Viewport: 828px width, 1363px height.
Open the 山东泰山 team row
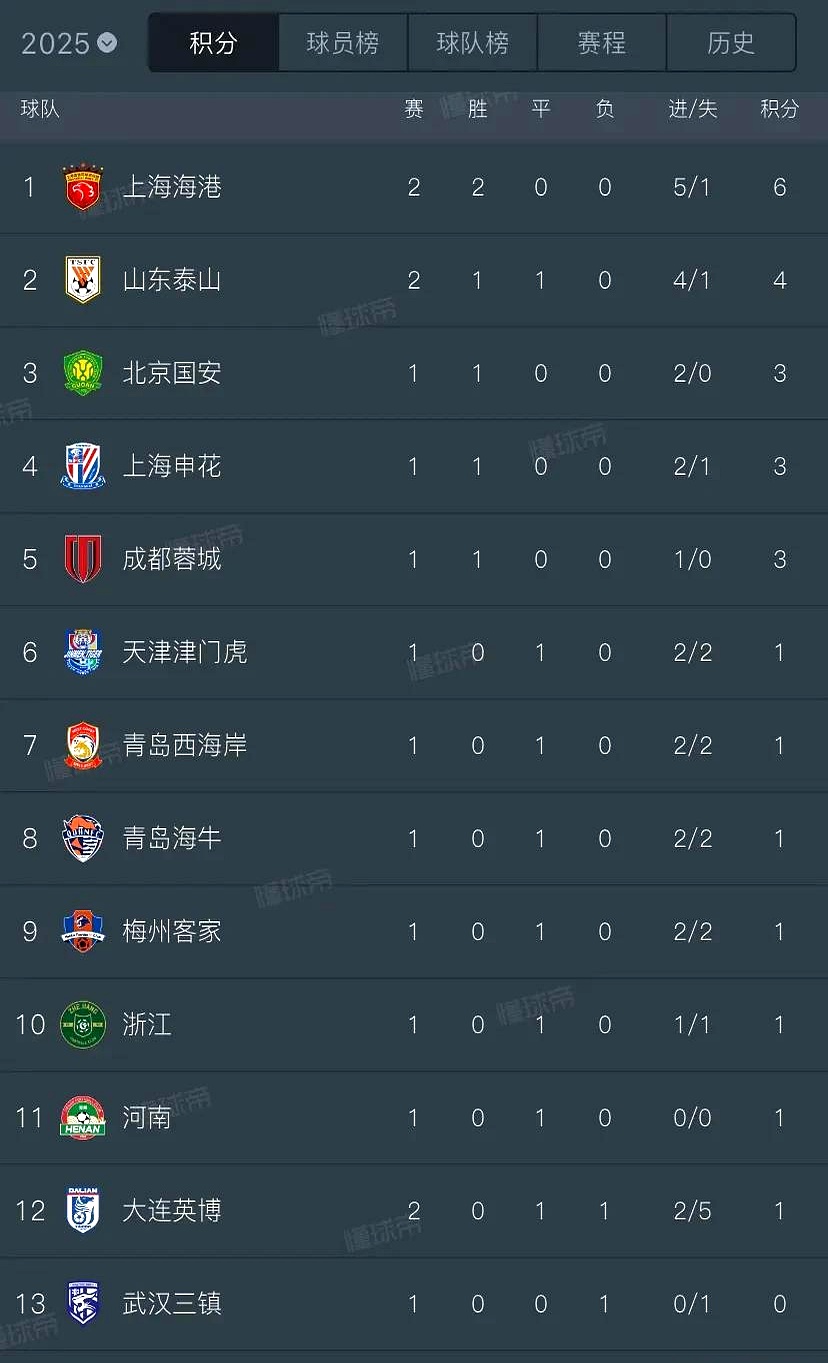172,280
